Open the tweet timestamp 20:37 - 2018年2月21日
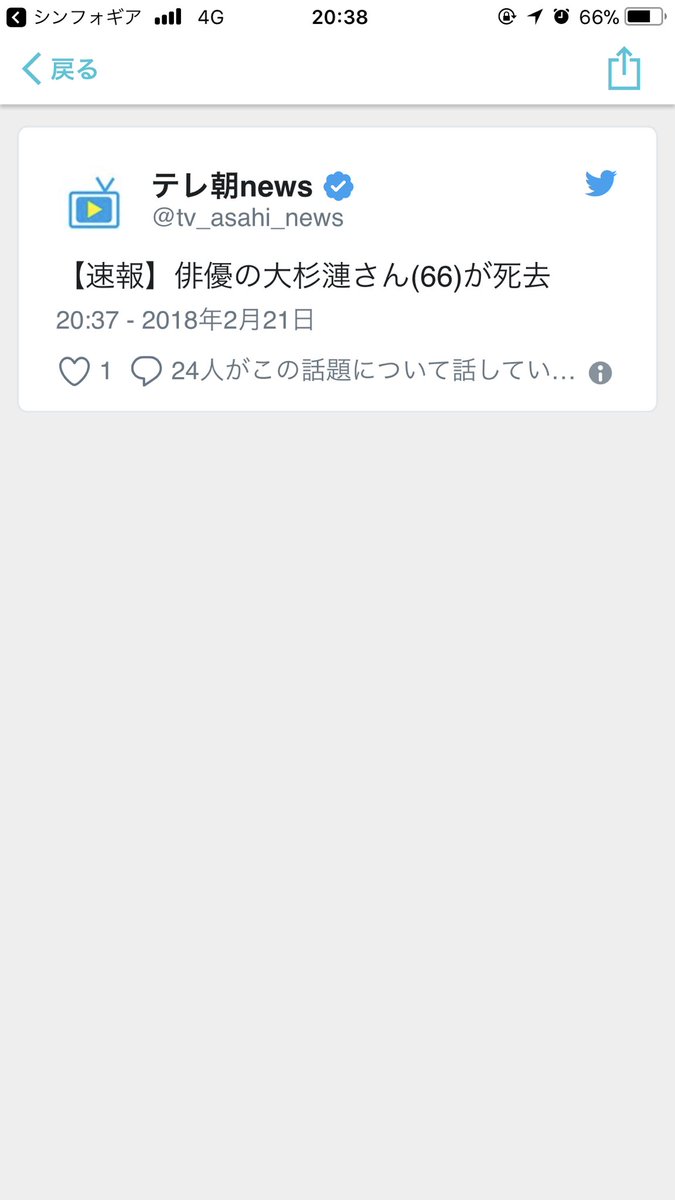This screenshot has width=675, height=1200. point(185,320)
